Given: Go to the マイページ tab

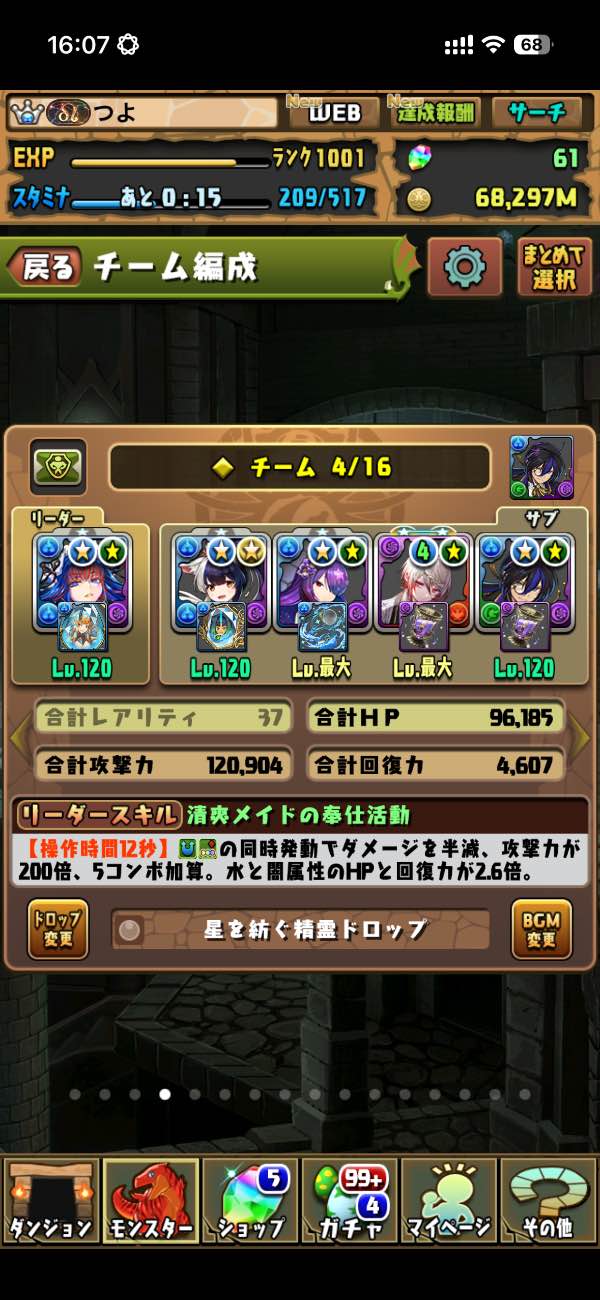Looking at the screenshot, I should click(450, 1200).
